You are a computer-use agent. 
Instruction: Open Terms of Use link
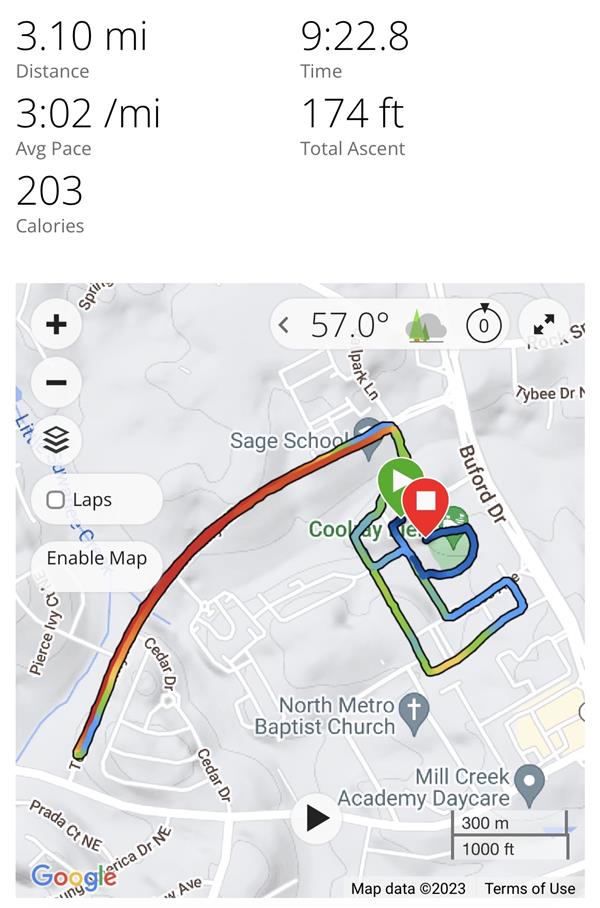click(529, 888)
